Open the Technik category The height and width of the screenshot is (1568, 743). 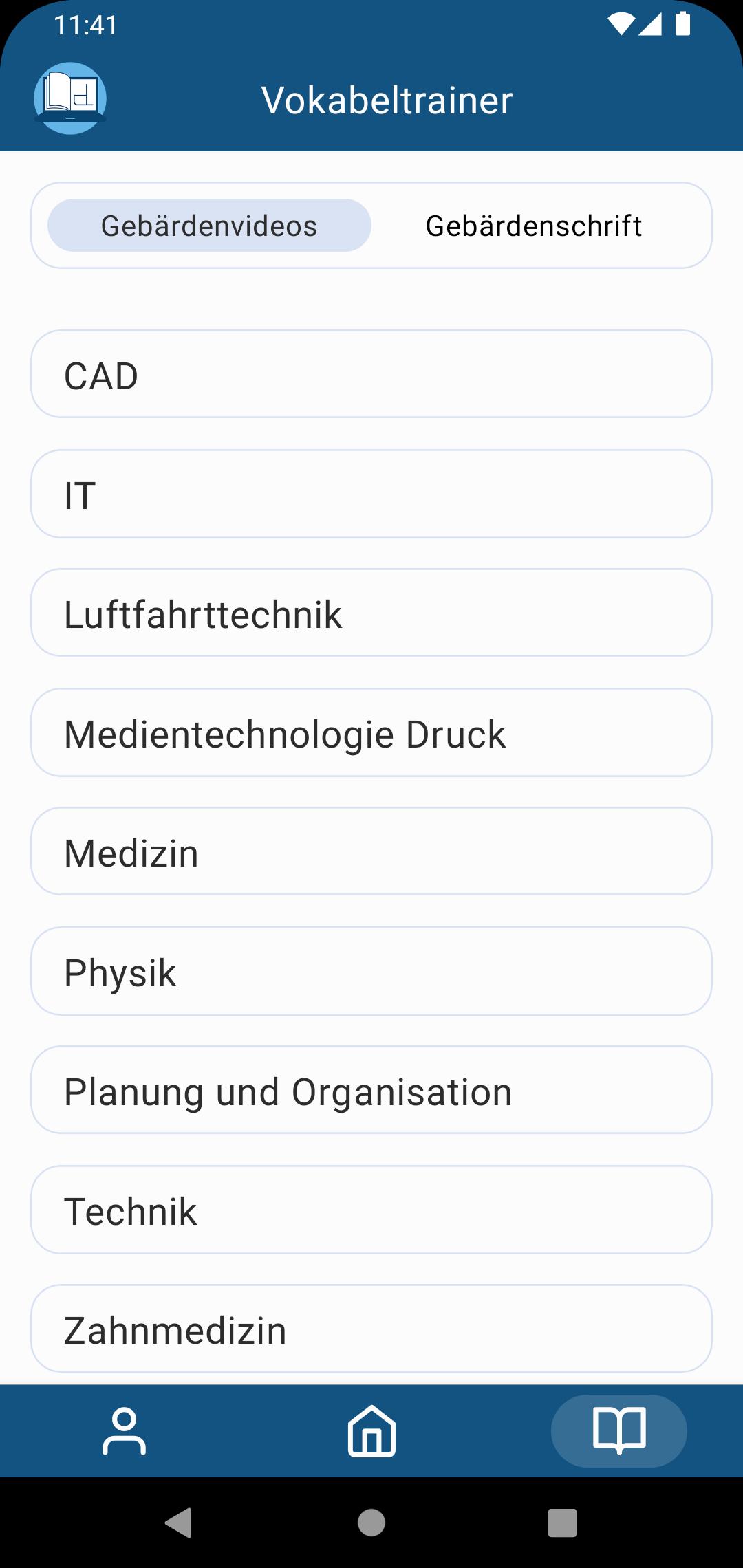tap(371, 1210)
